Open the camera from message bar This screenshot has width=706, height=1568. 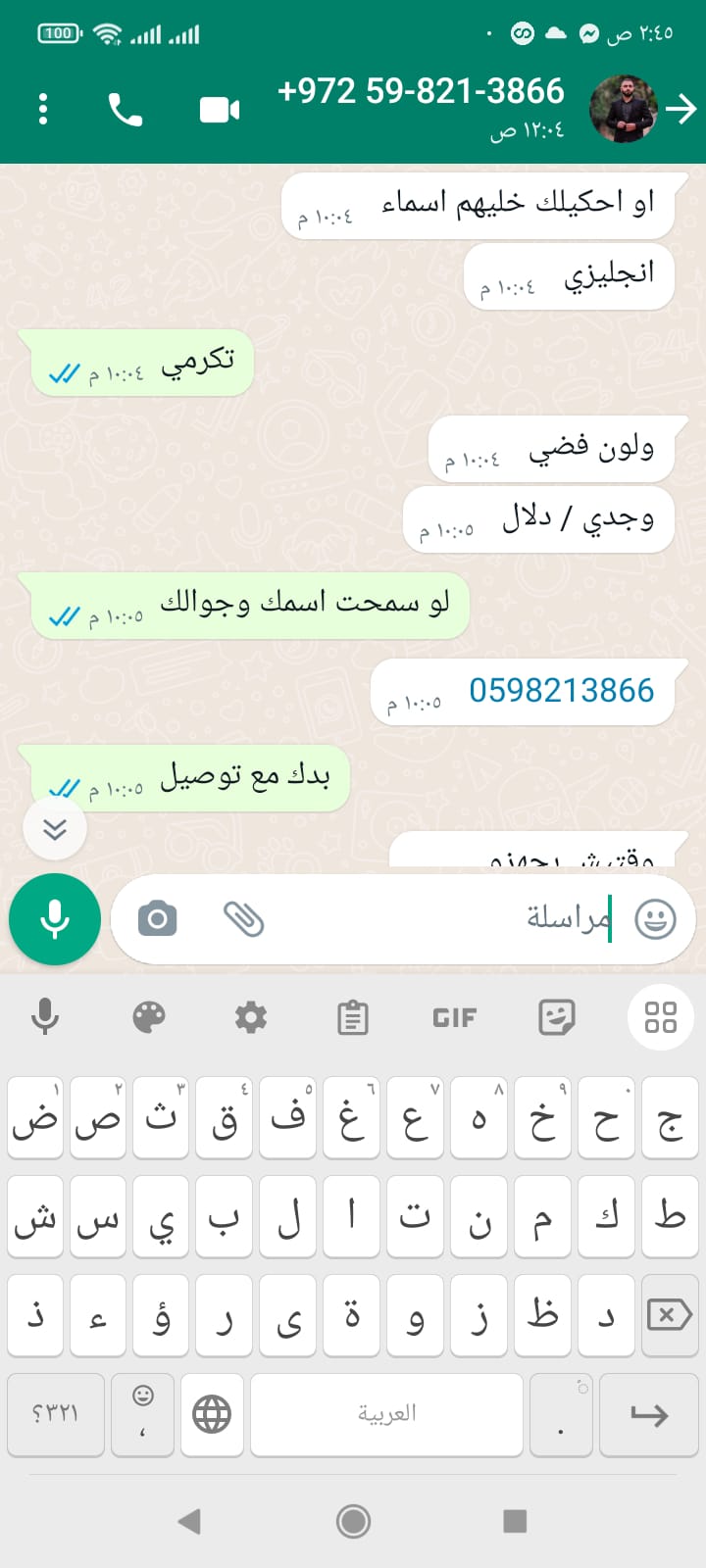[x=158, y=919]
